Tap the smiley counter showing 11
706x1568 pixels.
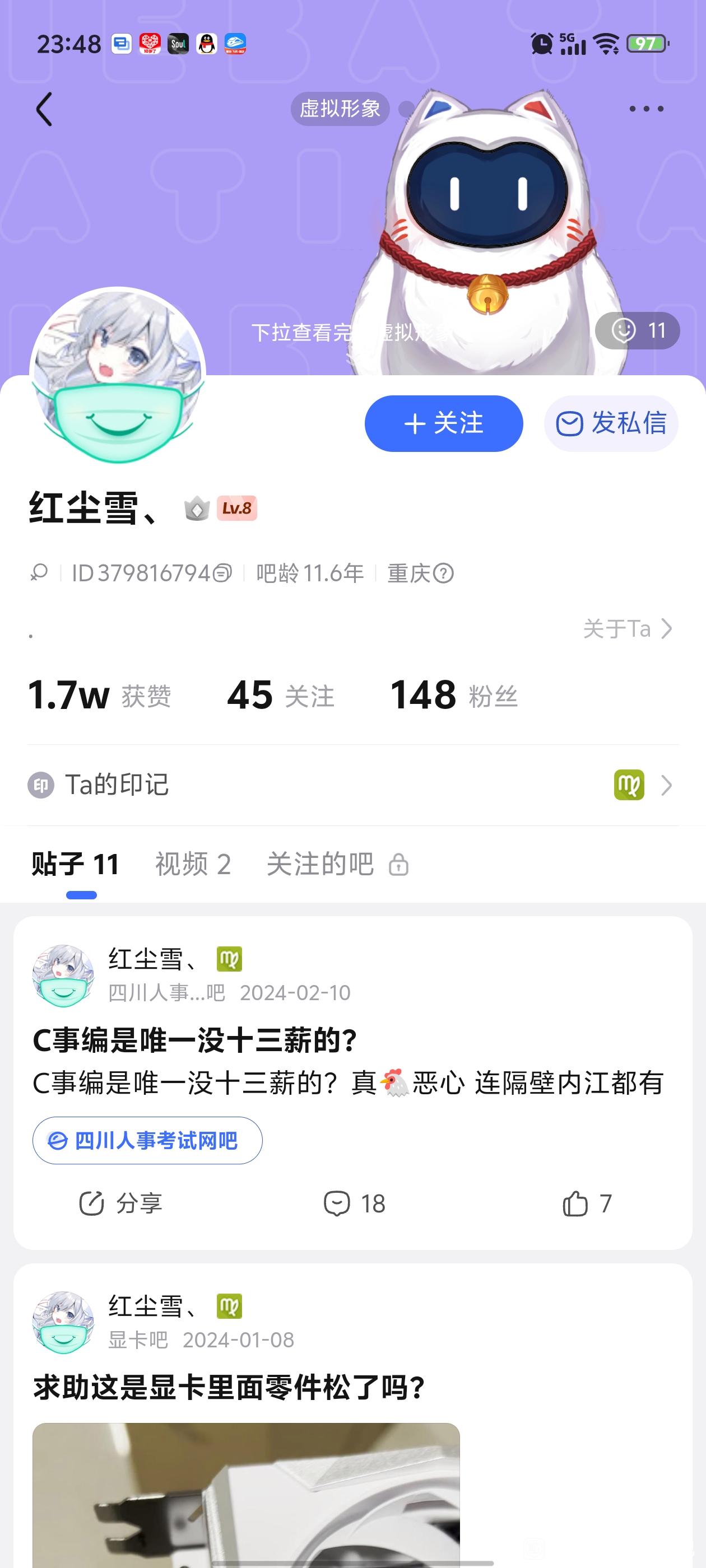[637, 330]
